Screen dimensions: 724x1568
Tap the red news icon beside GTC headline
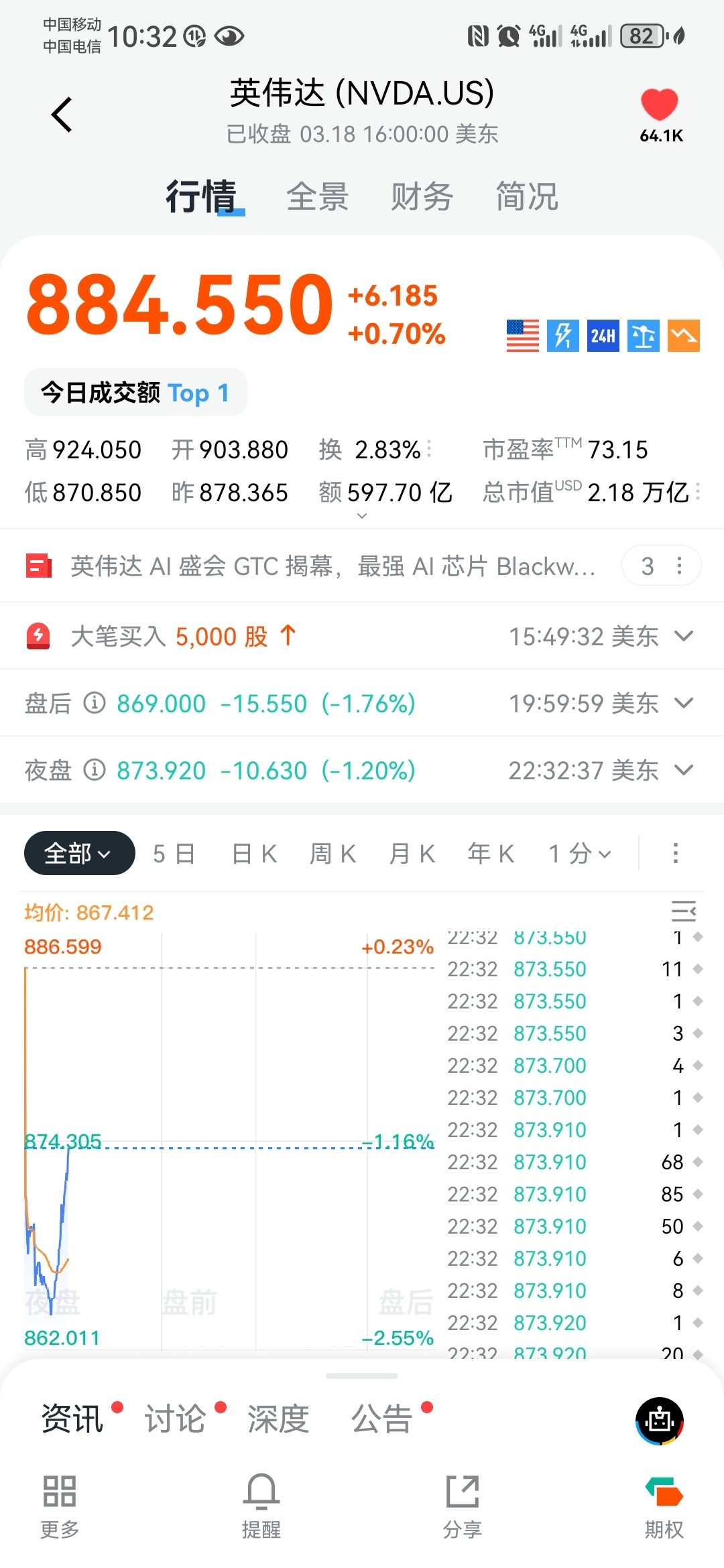pyautogui.click(x=39, y=565)
